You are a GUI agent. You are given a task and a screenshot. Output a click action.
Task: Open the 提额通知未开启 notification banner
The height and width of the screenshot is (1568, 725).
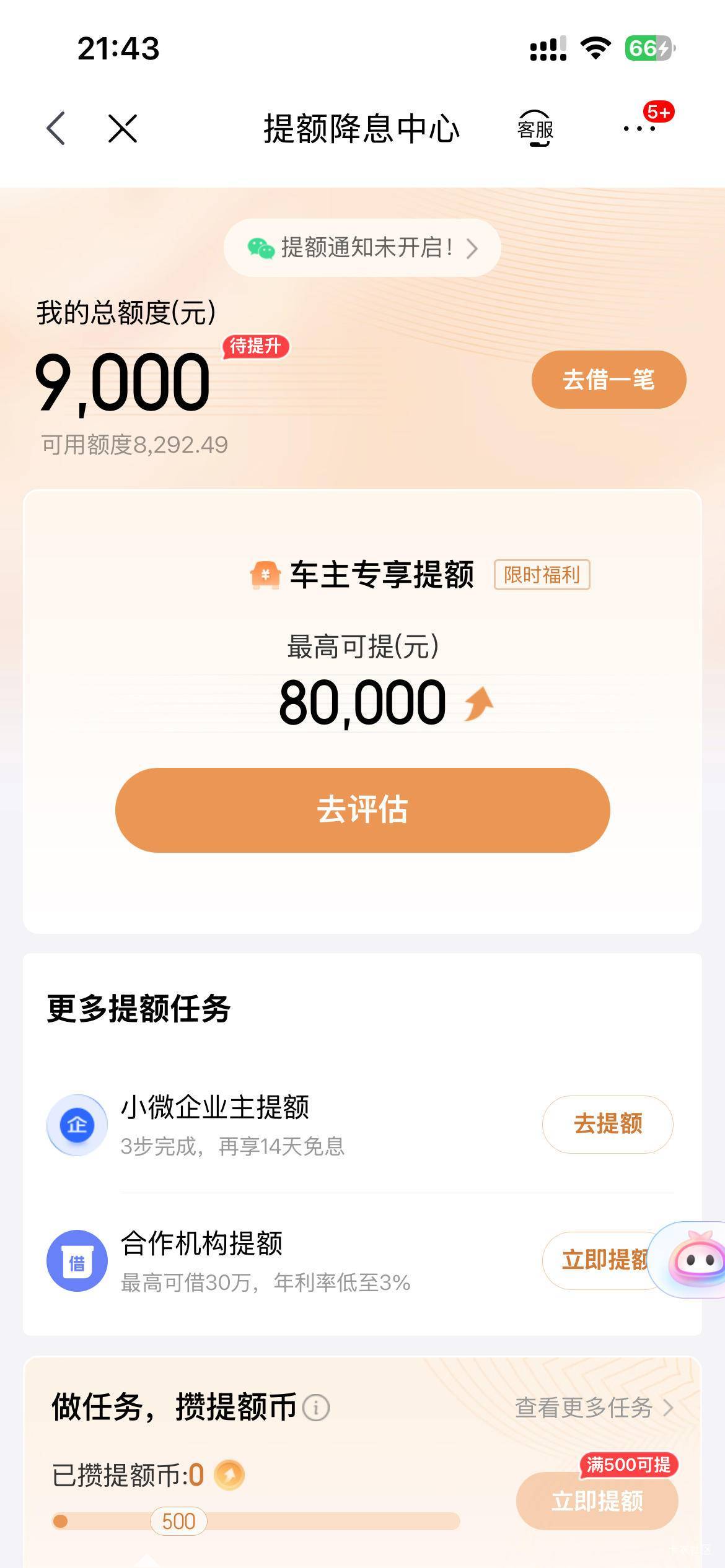tap(362, 248)
